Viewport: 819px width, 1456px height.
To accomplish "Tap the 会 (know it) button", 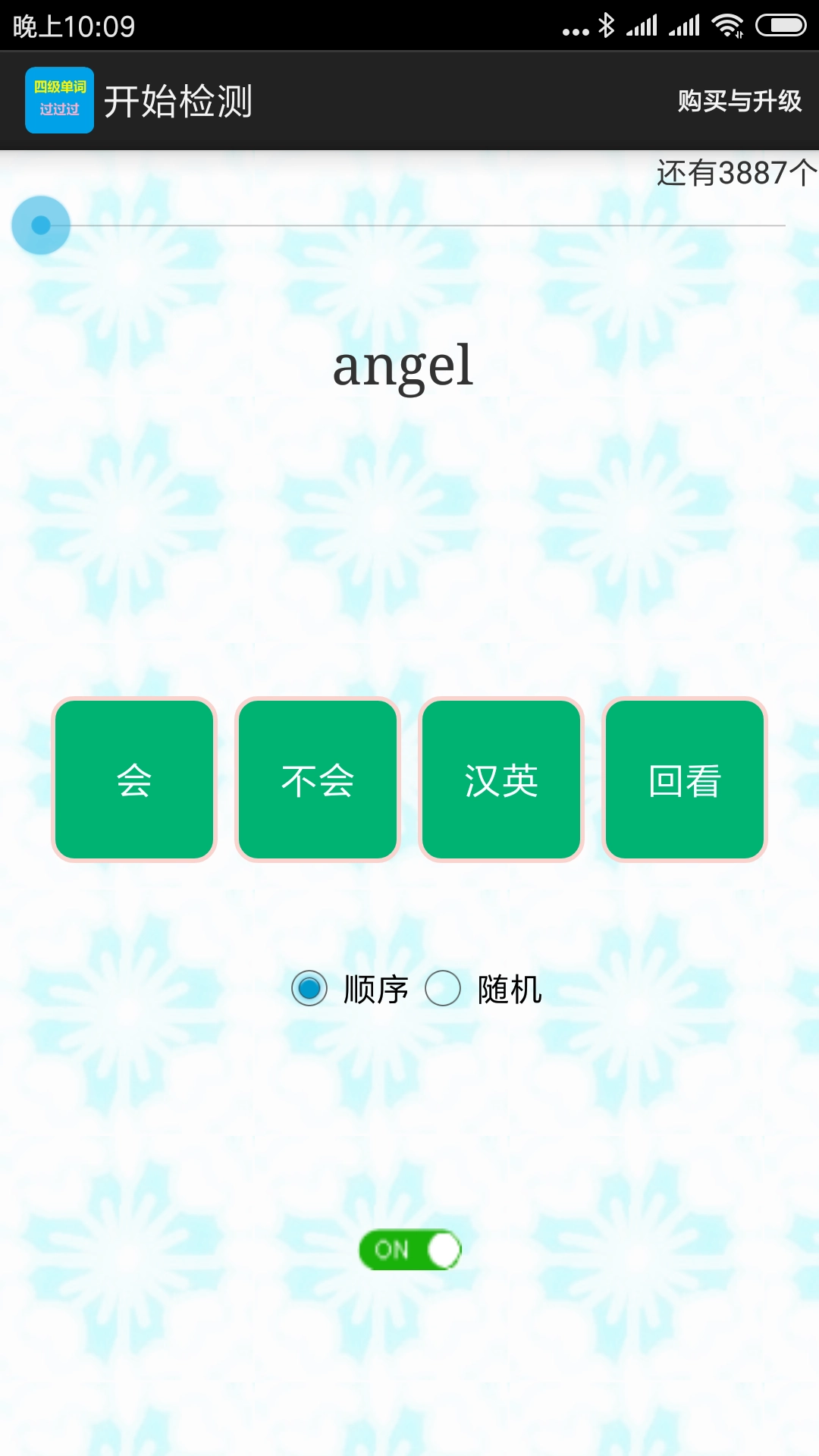I will tap(134, 780).
